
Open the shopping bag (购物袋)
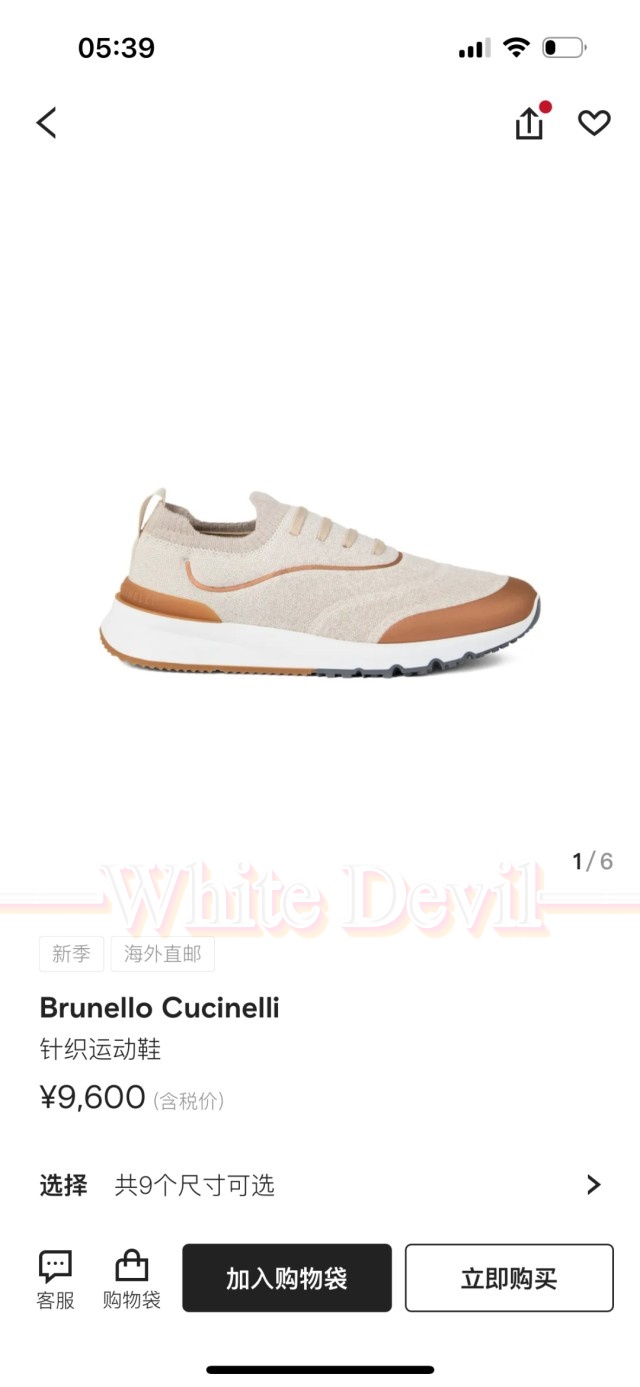(x=132, y=1279)
